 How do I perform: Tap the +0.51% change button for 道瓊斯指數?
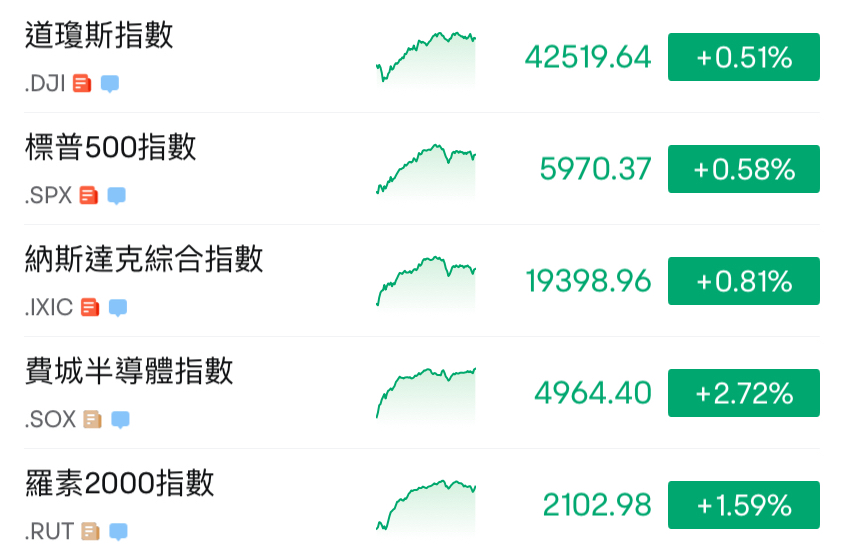point(743,57)
